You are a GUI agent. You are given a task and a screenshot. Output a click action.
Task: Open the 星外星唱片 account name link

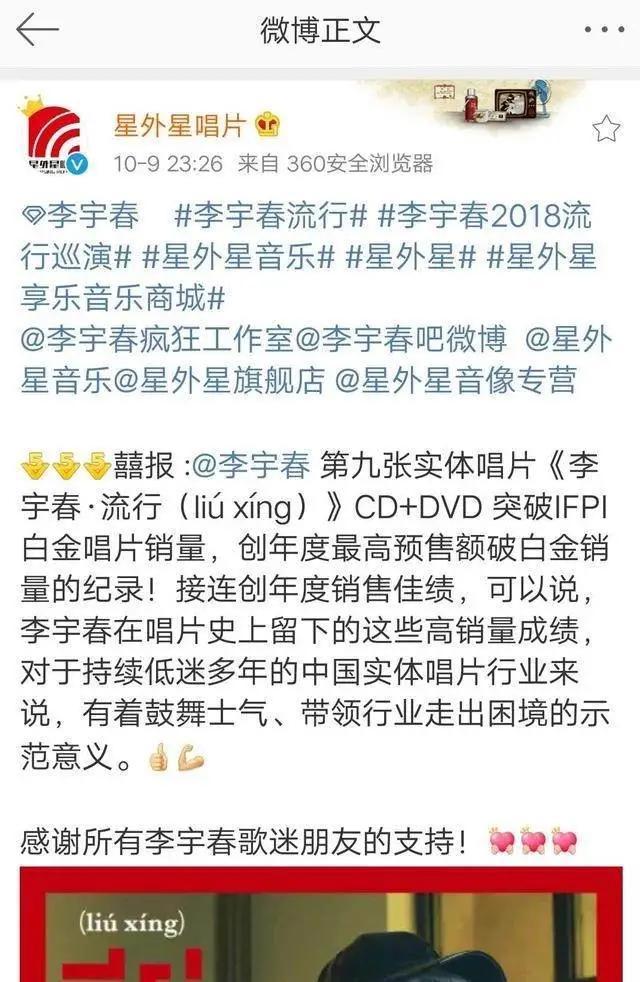pyautogui.click(x=178, y=126)
